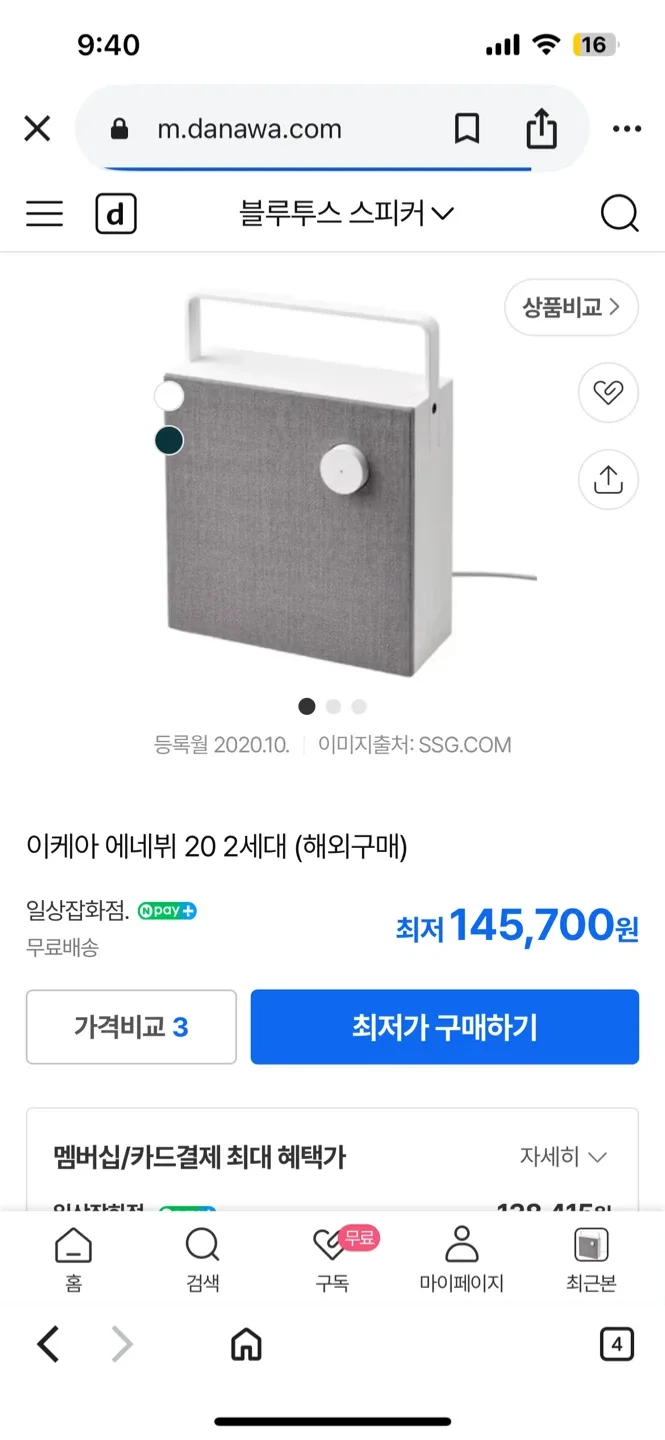The image size is (665, 1440).
Task: Select the dark teal color swatch
Action: [x=169, y=440]
